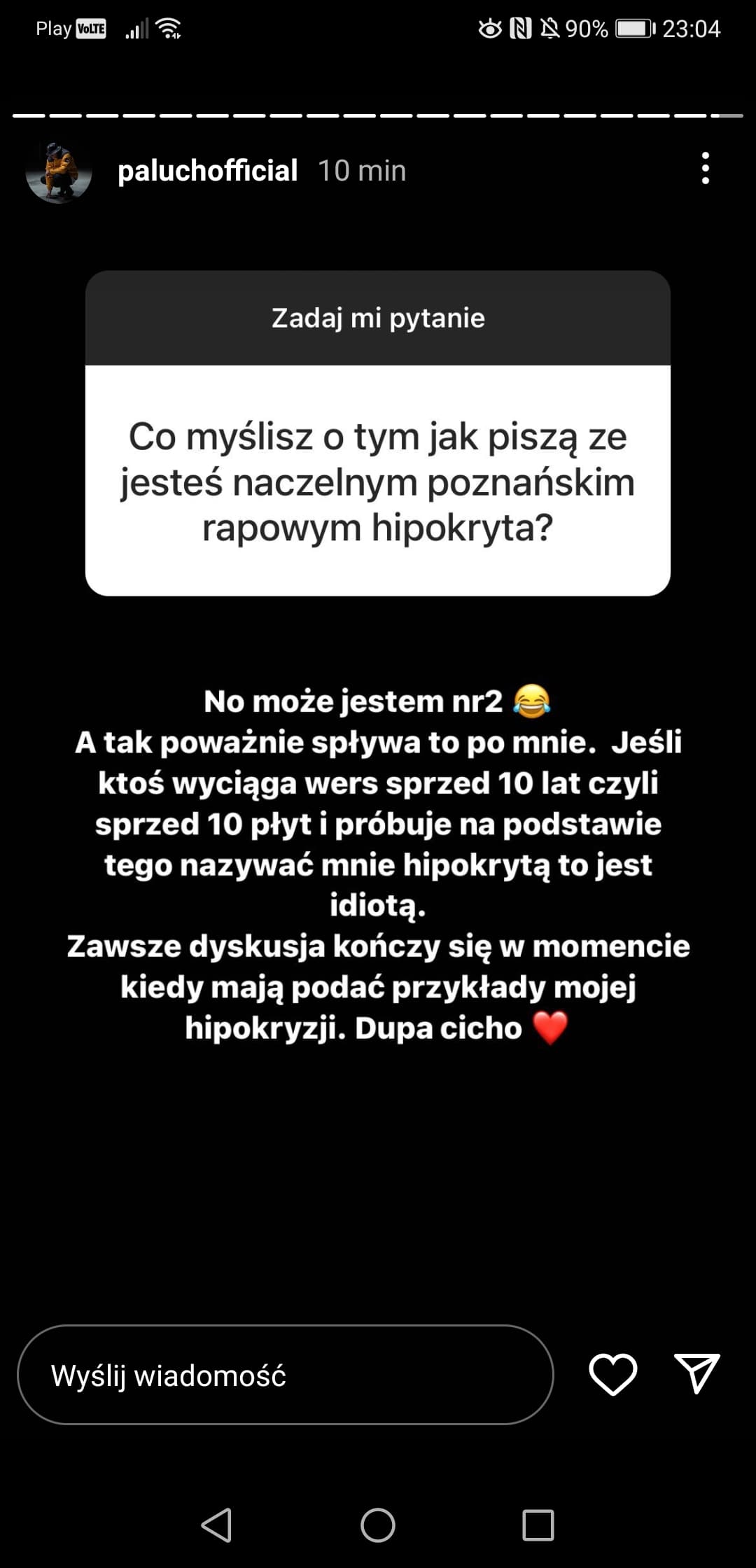Screen dimensions: 756x1568
Task: Open the three-dot story options menu
Action: pyautogui.click(x=705, y=169)
